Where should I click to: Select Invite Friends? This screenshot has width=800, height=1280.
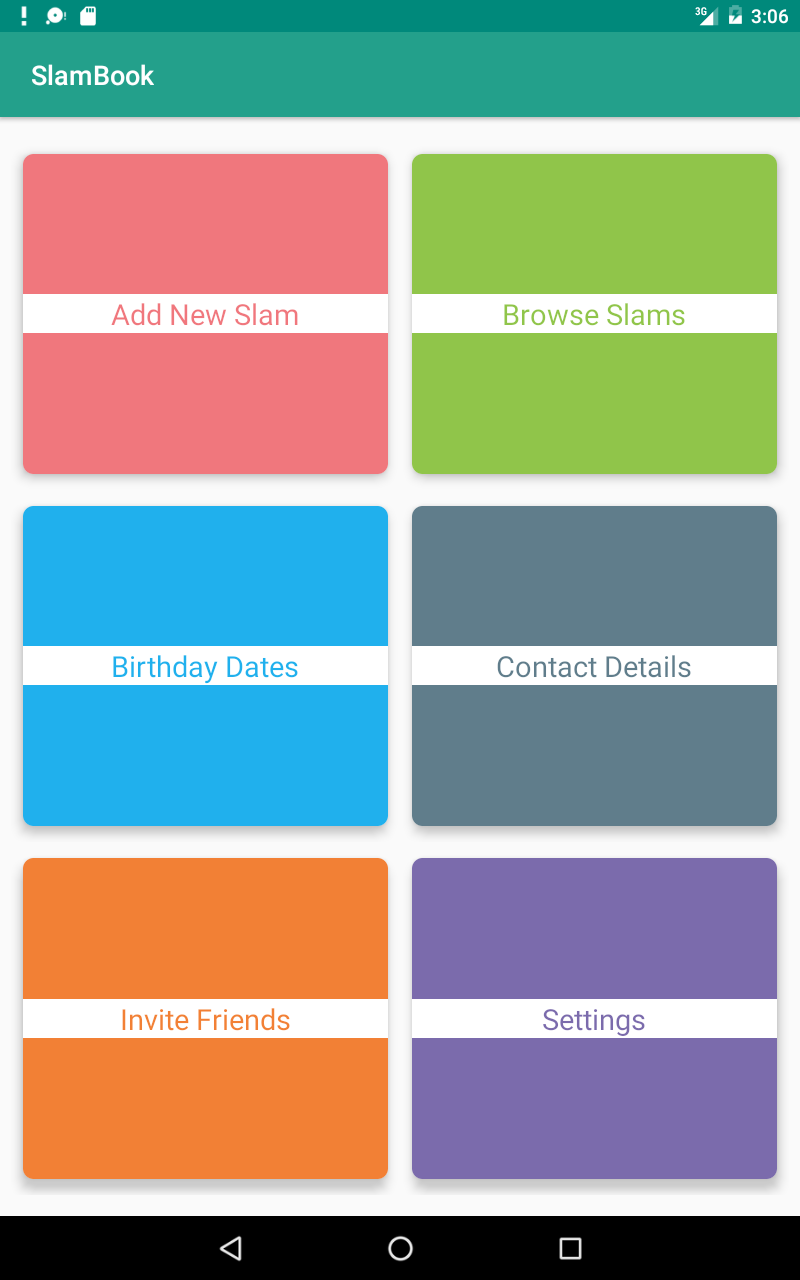coord(205,1019)
